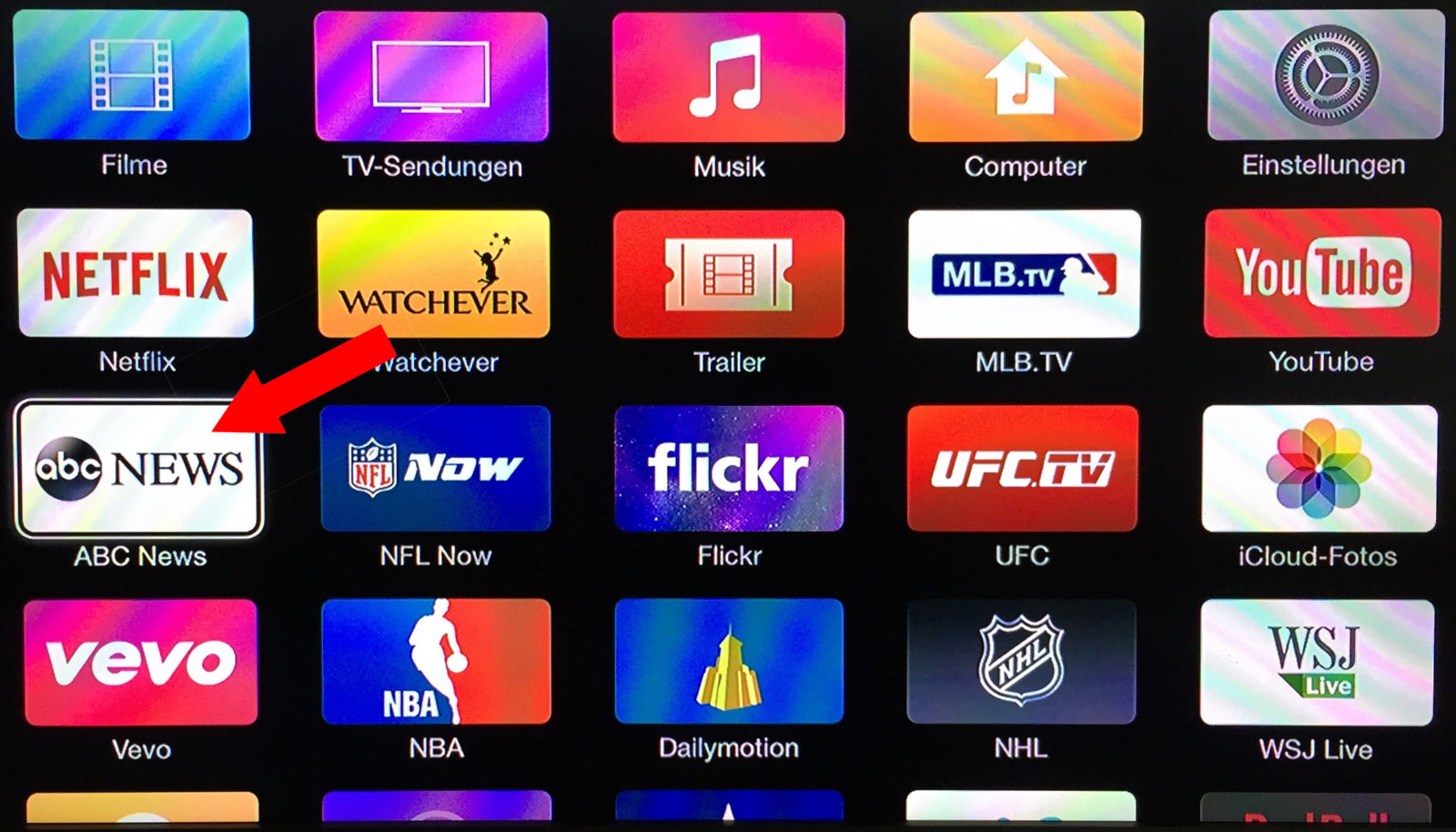Open NFL Now

point(435,468)
